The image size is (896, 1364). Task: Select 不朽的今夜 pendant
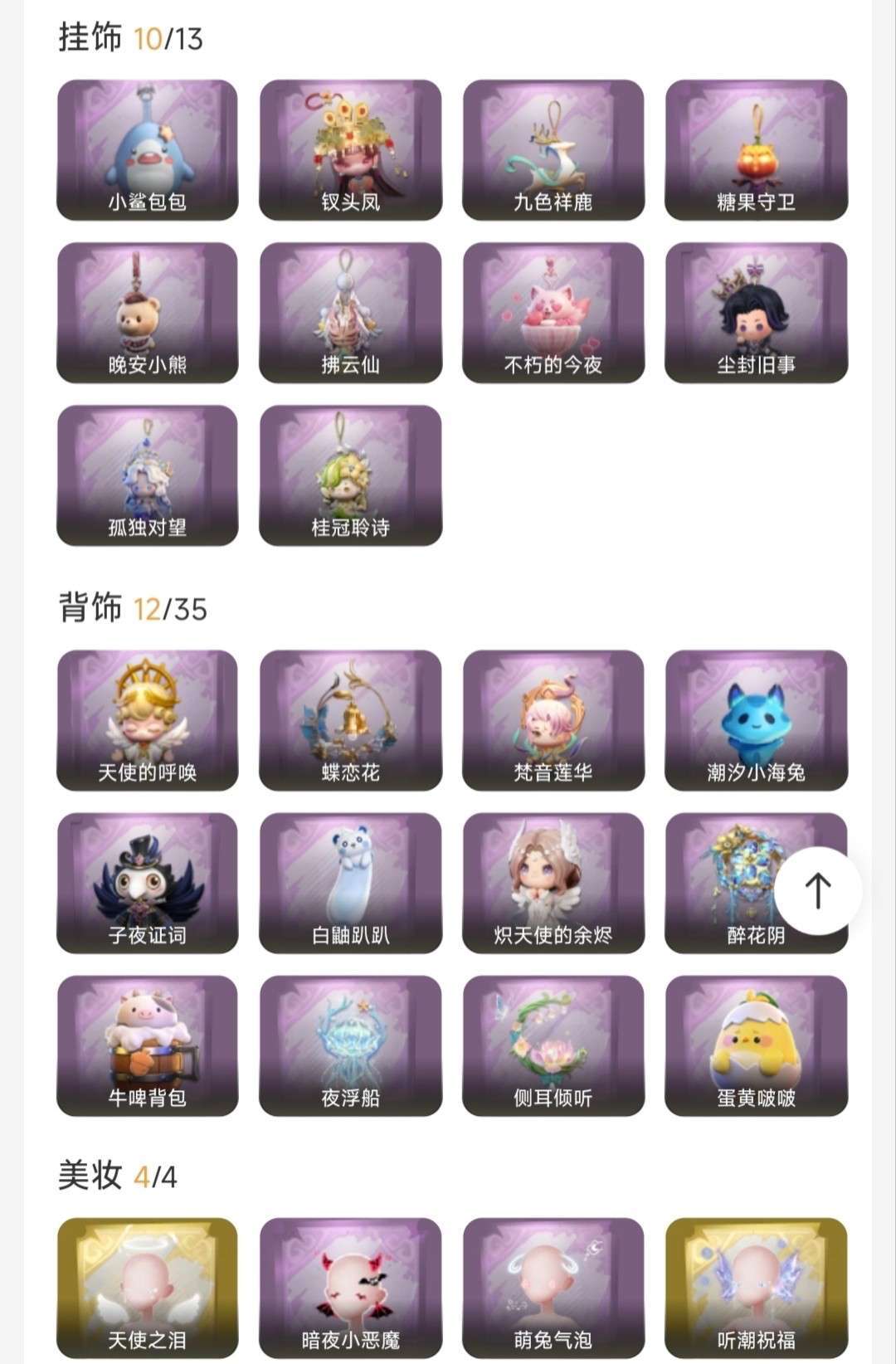(x=553, y=313)
